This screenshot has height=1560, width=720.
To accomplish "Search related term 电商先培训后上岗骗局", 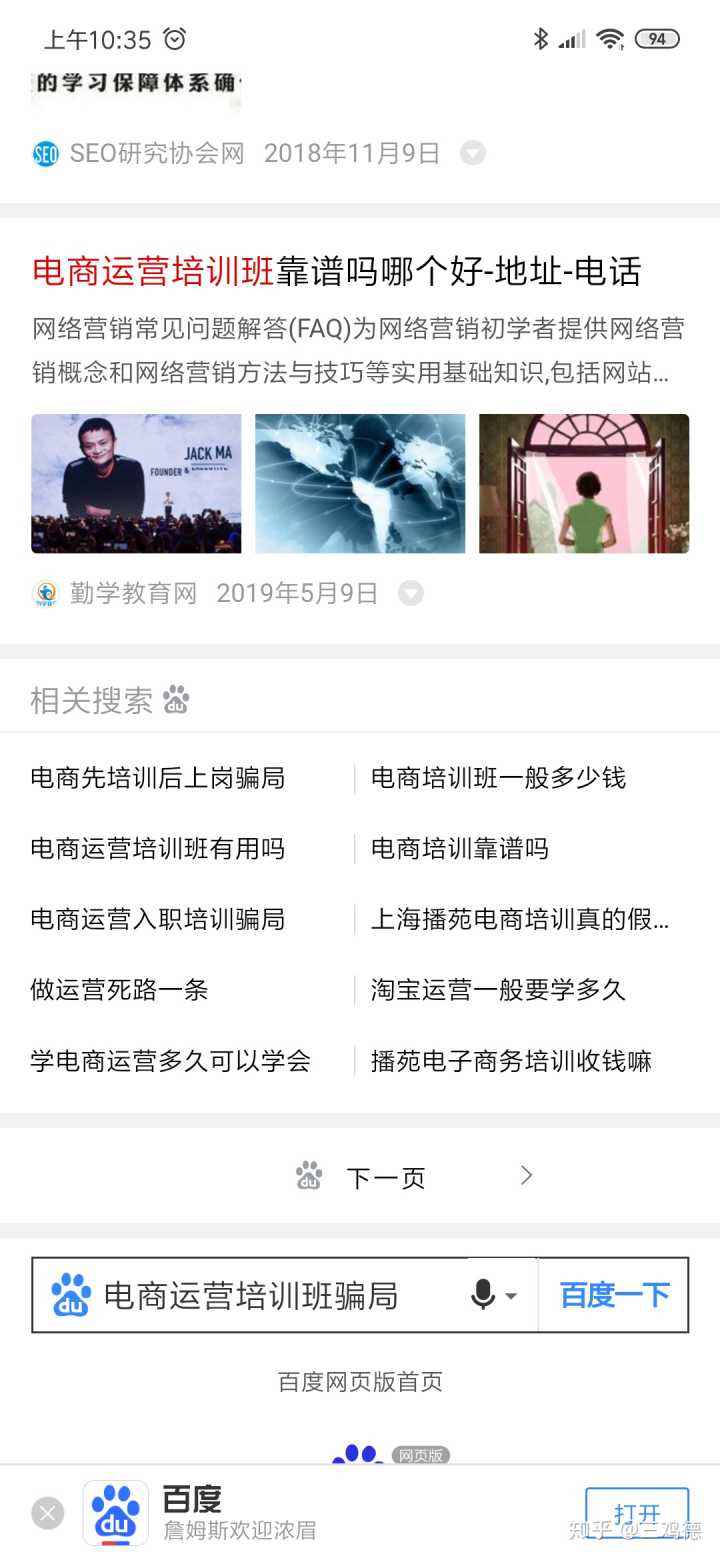I will [x=158, y=778].
